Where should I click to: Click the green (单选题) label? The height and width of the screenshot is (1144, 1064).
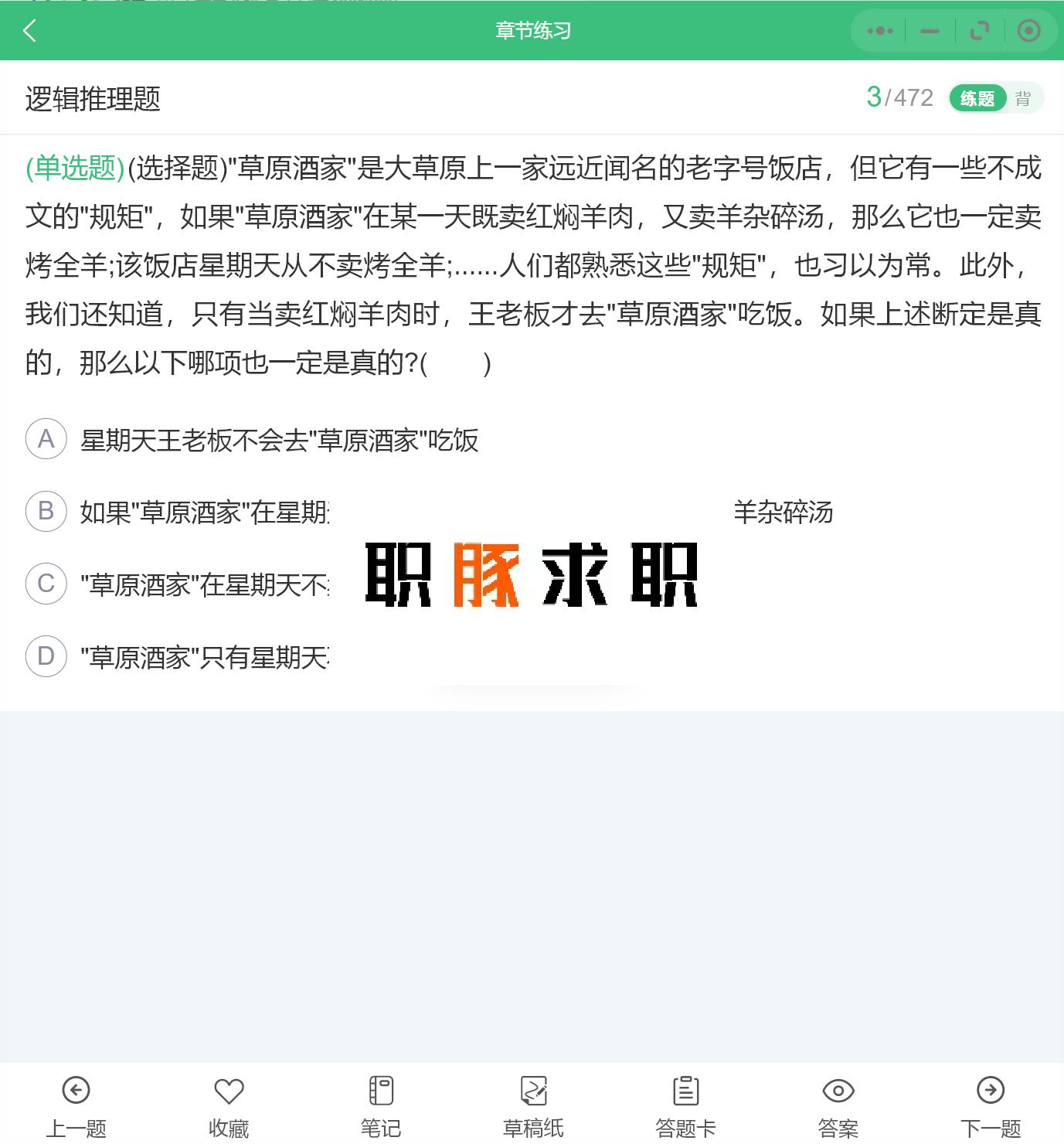tap(72, 167)
